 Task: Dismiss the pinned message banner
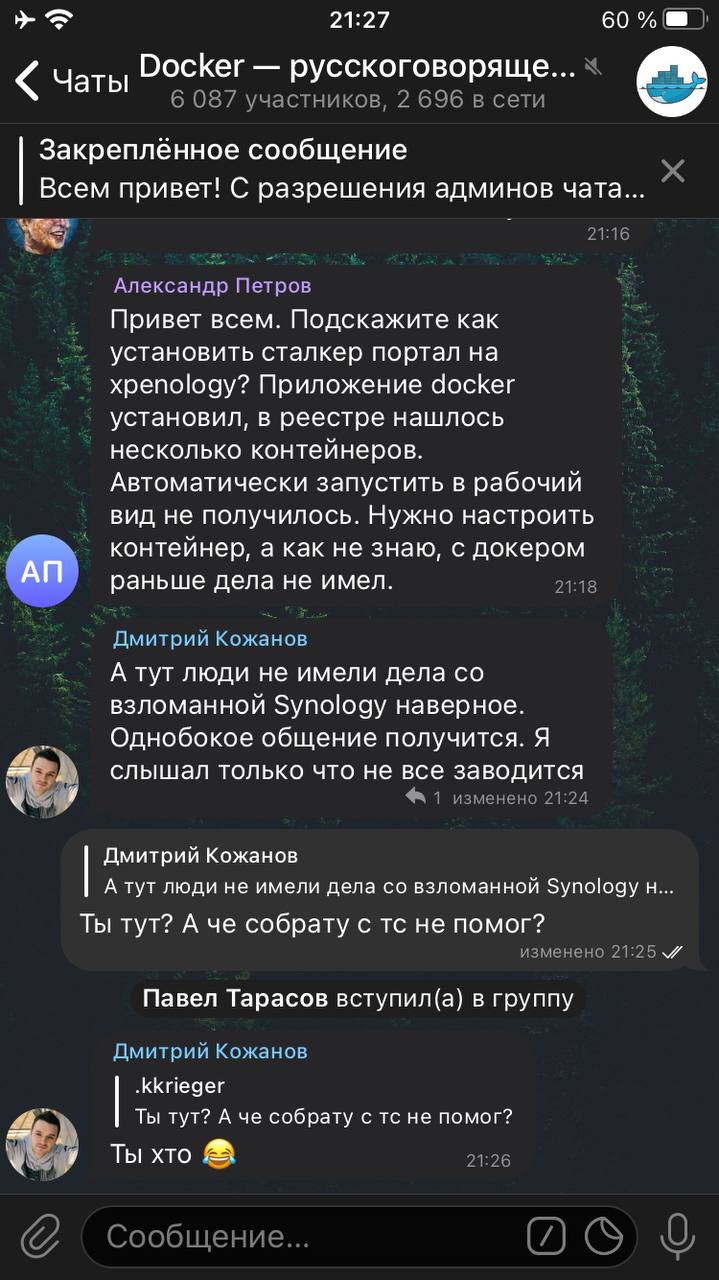673,171
